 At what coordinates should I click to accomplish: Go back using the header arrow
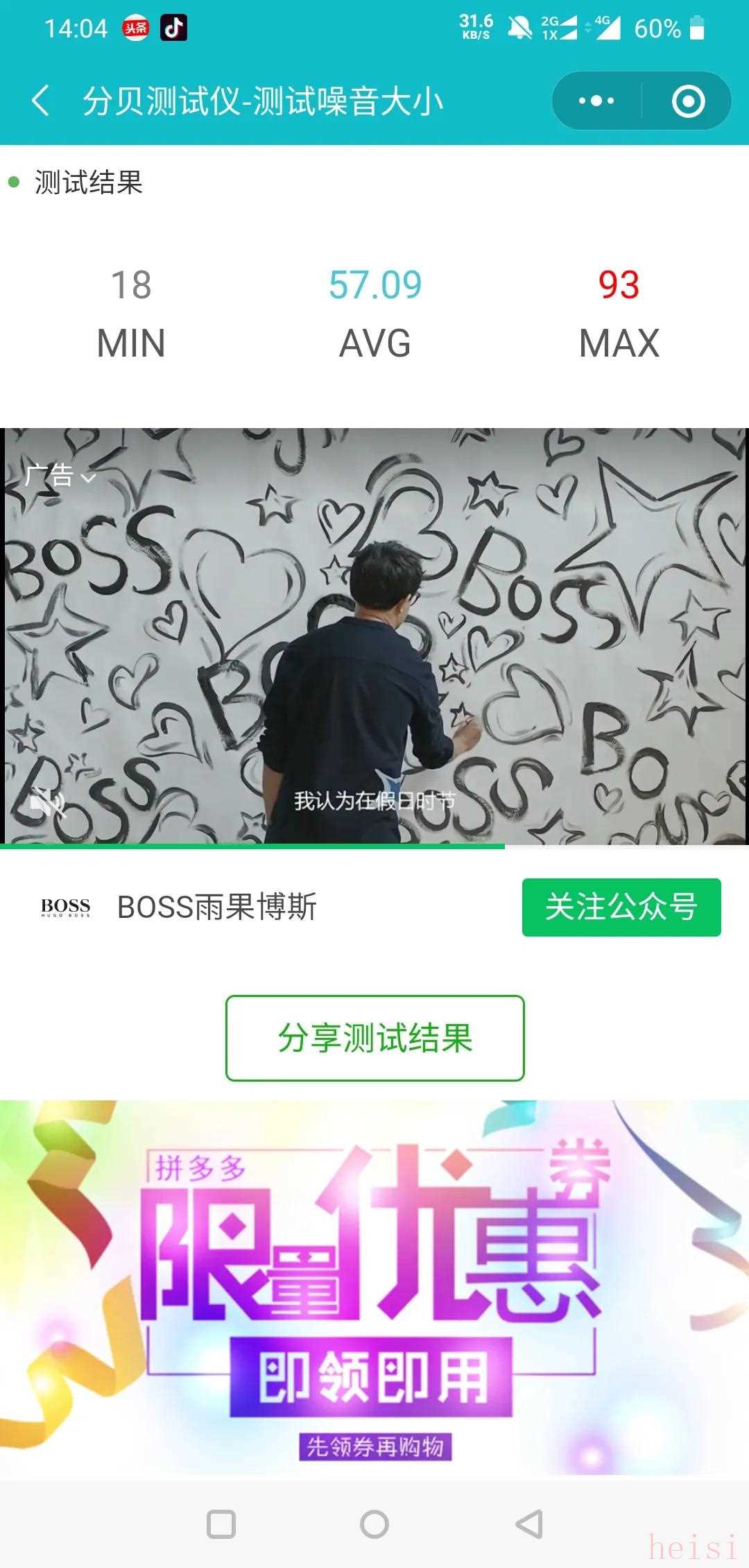pyautogui.click(x=40, y=101)
